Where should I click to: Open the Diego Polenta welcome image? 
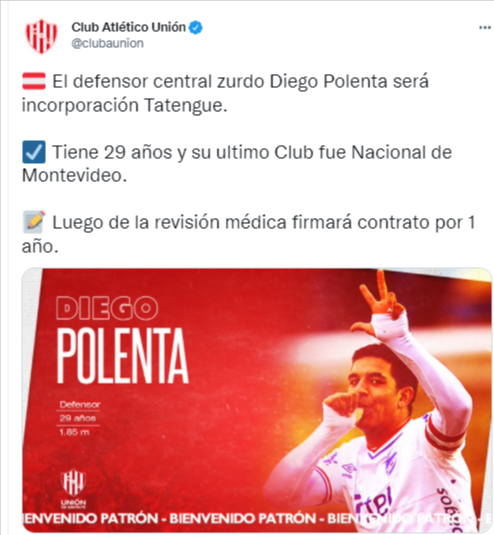point(257,400)
